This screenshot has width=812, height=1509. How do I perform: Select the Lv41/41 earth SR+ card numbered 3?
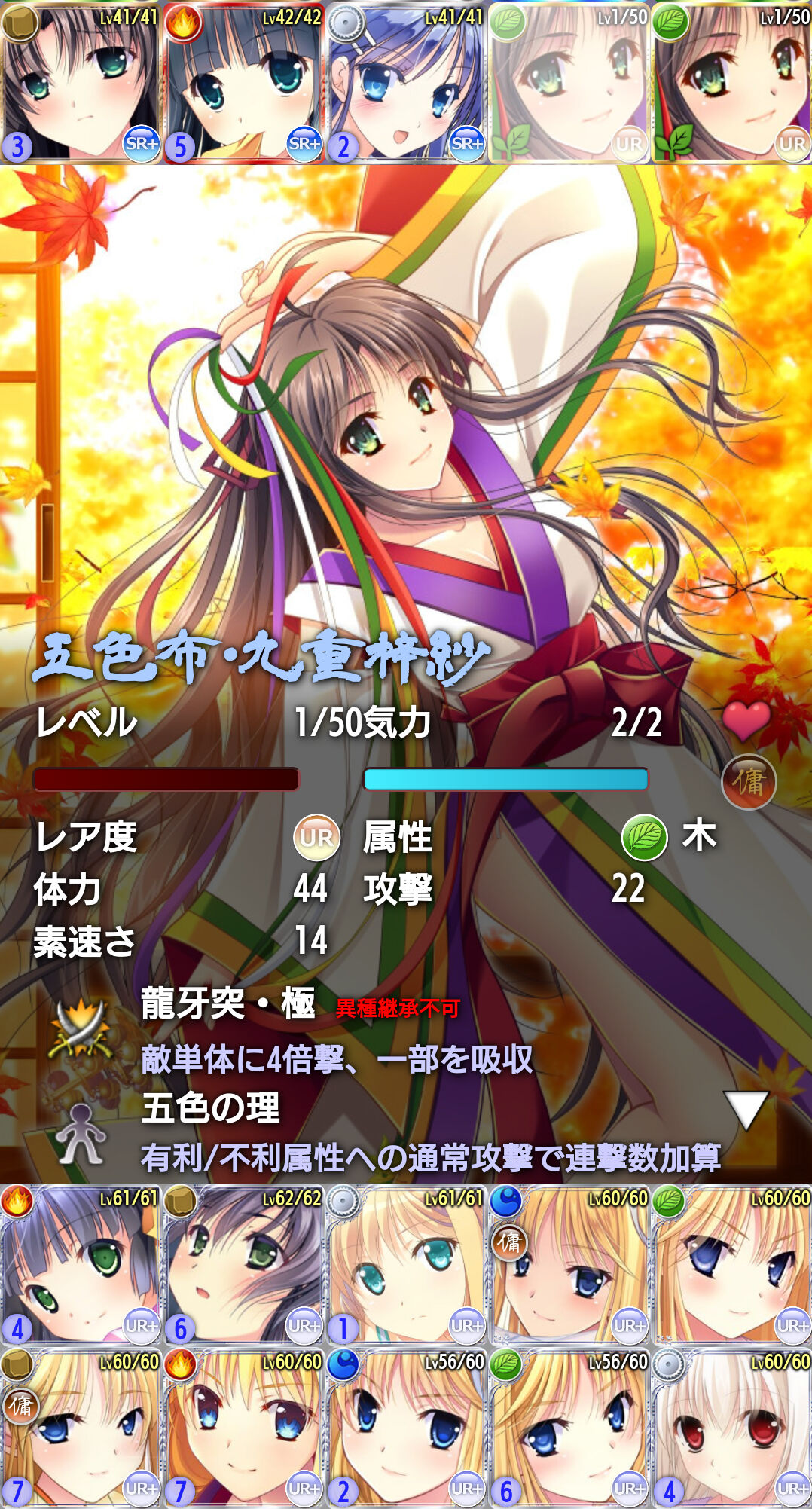coord(81,81)
